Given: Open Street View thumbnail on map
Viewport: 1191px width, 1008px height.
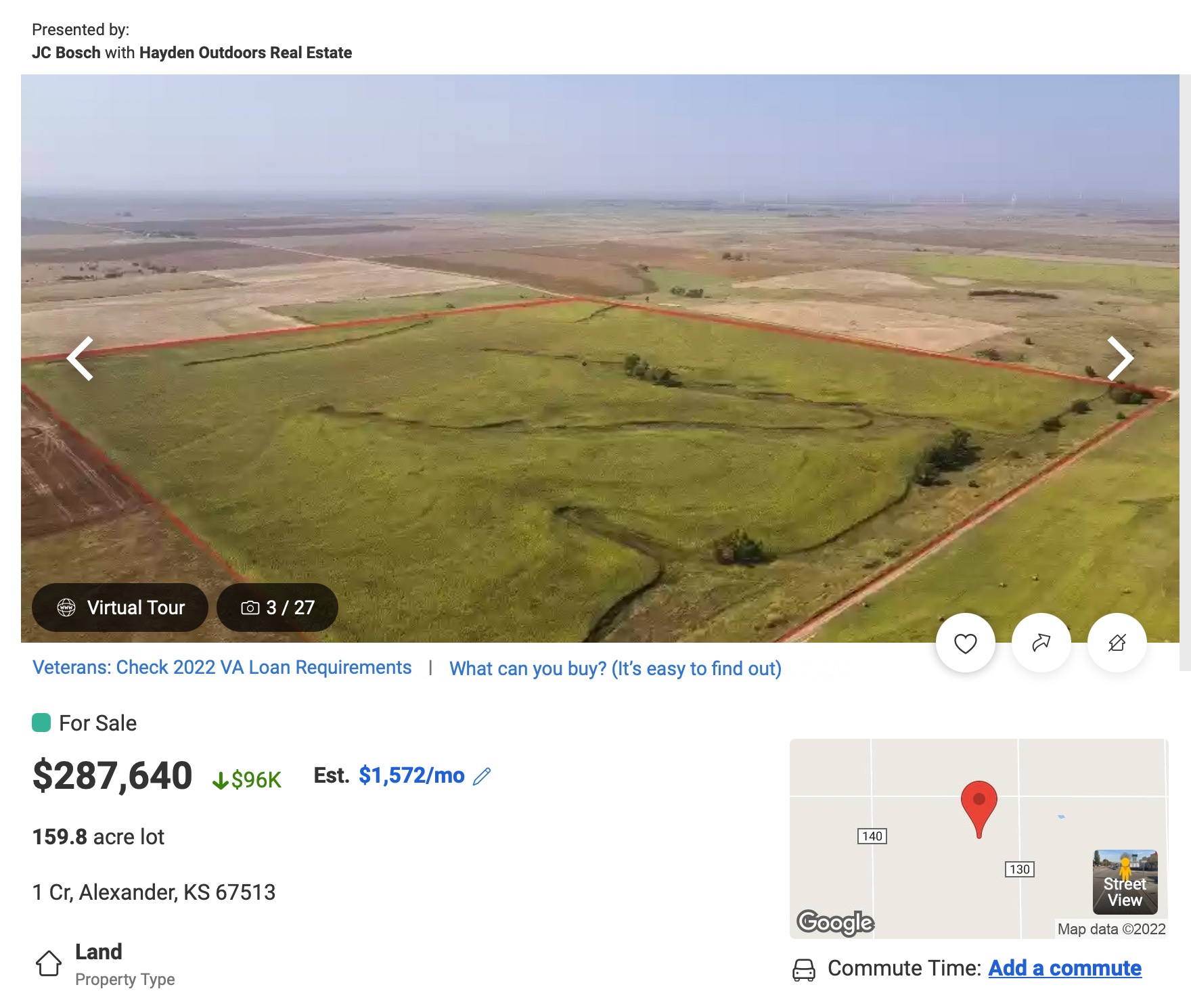Looking at the screenshot, I should [x=1125, y=882].
